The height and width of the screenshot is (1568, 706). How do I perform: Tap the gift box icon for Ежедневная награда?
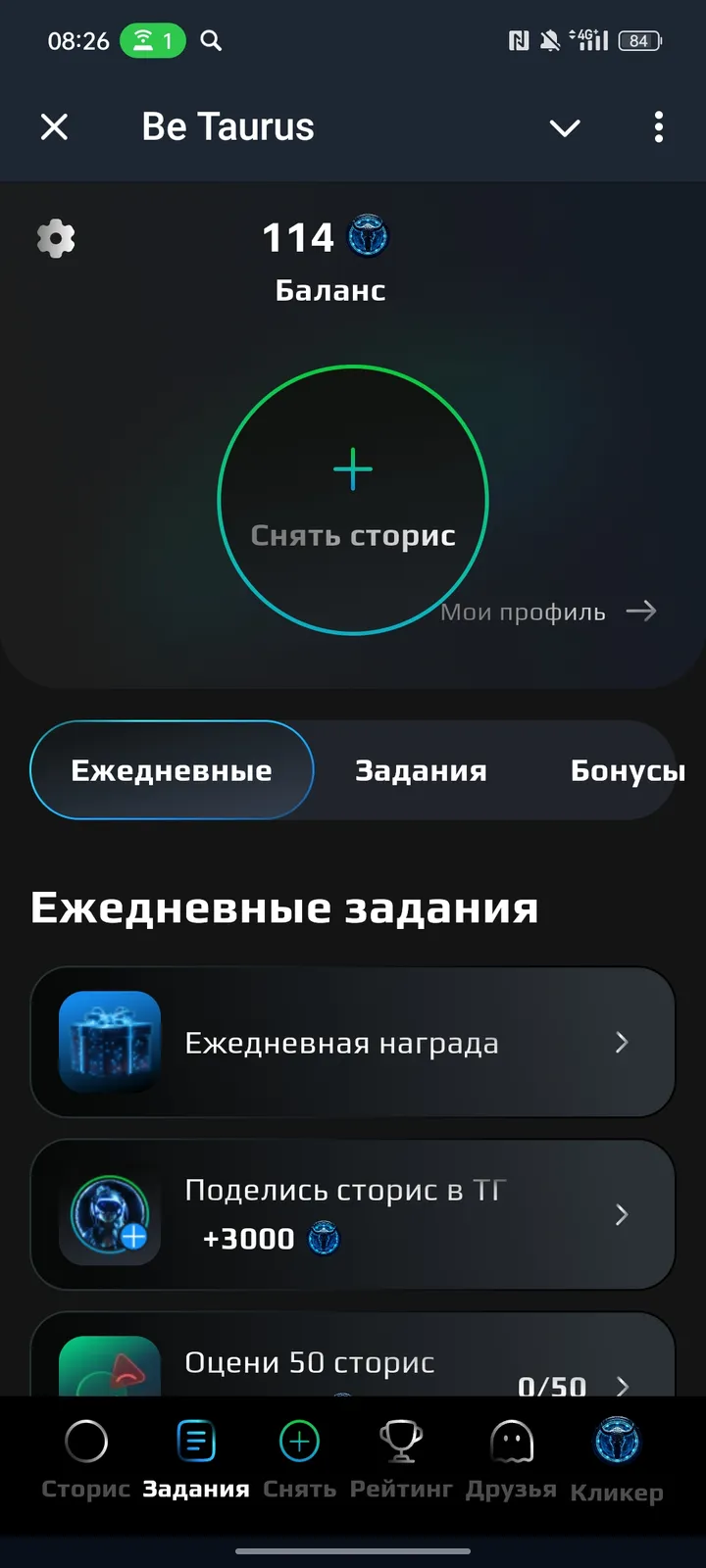(109, 1042)
